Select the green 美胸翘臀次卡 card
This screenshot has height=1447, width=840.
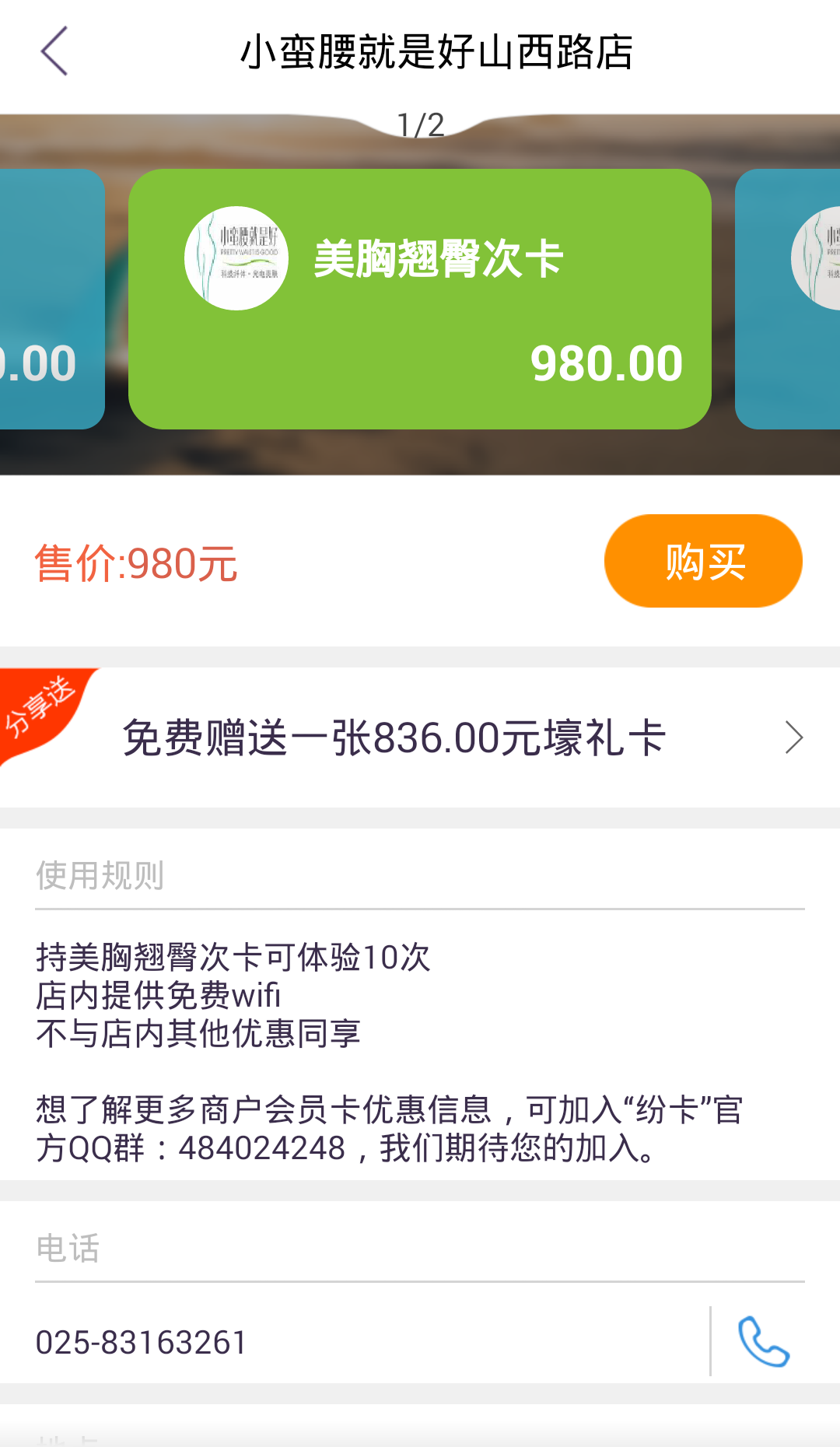(x=420, y=299)
